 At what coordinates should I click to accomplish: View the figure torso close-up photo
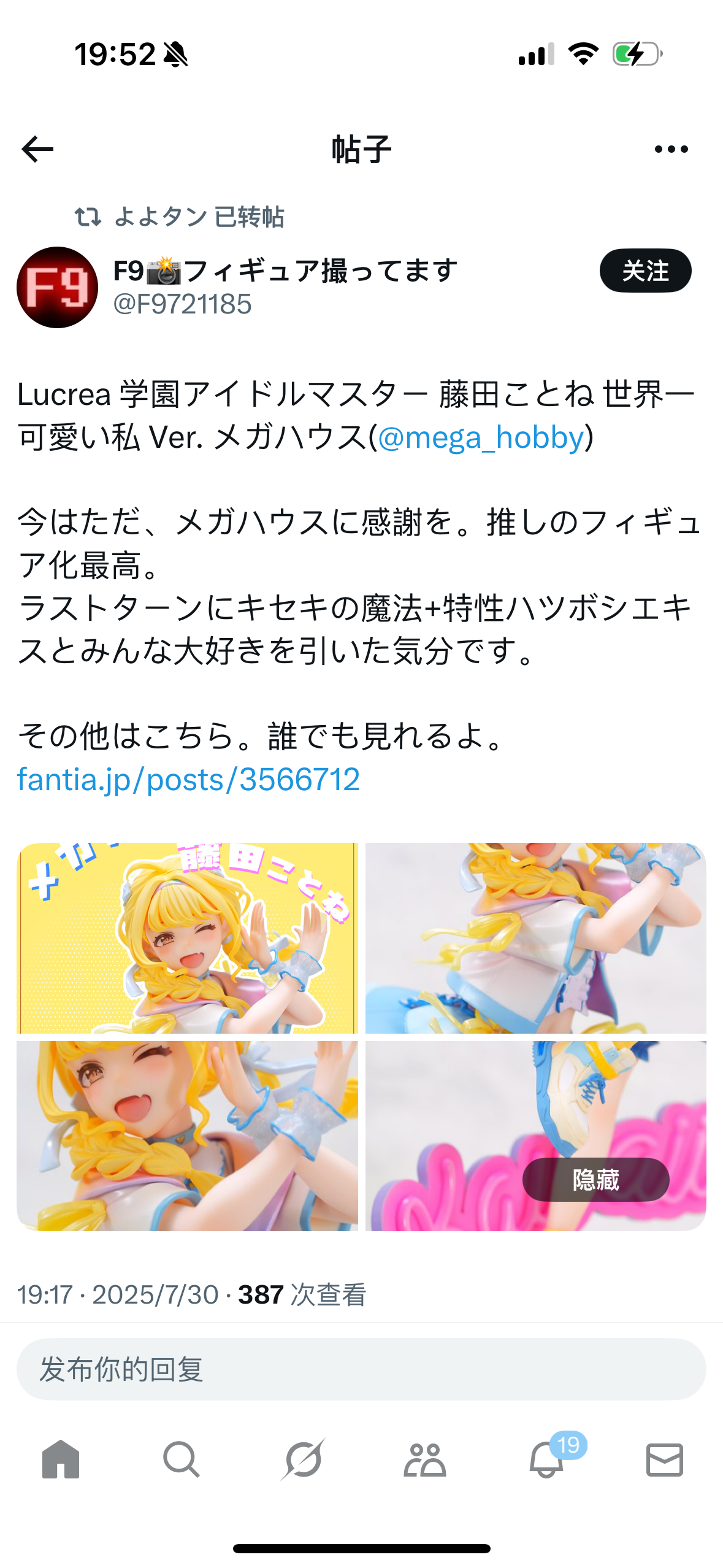[535, 938]
